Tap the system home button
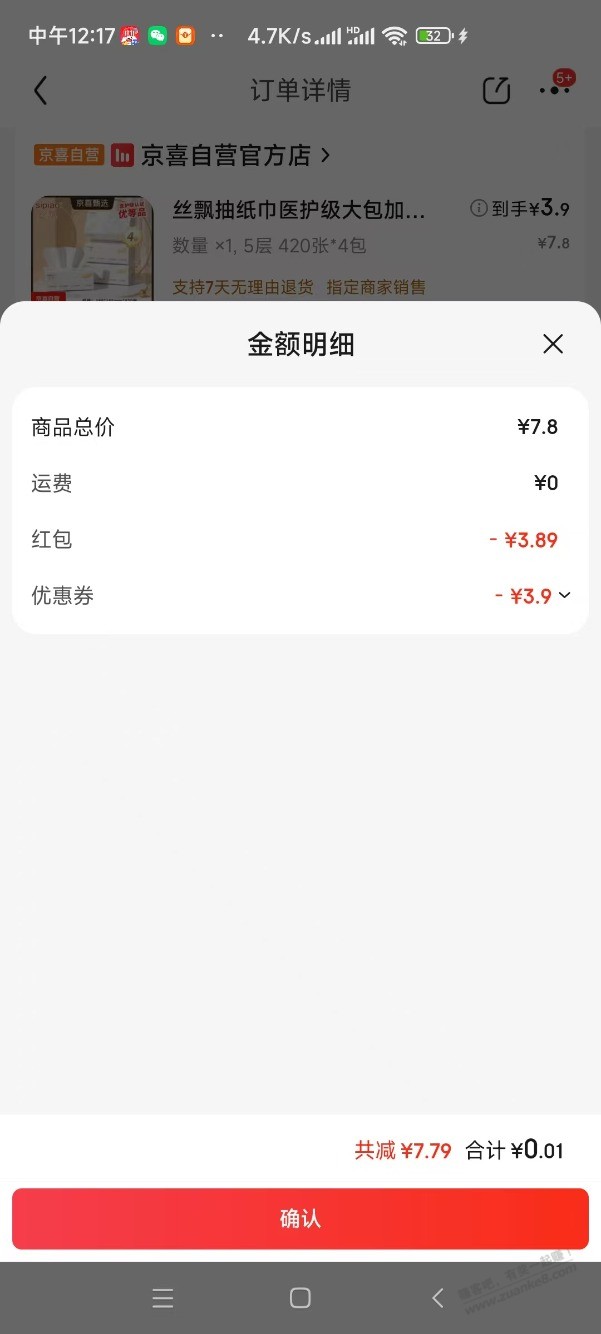Image resolution: width=601 pixels, height=1334 pixels. click(300, 1298)
